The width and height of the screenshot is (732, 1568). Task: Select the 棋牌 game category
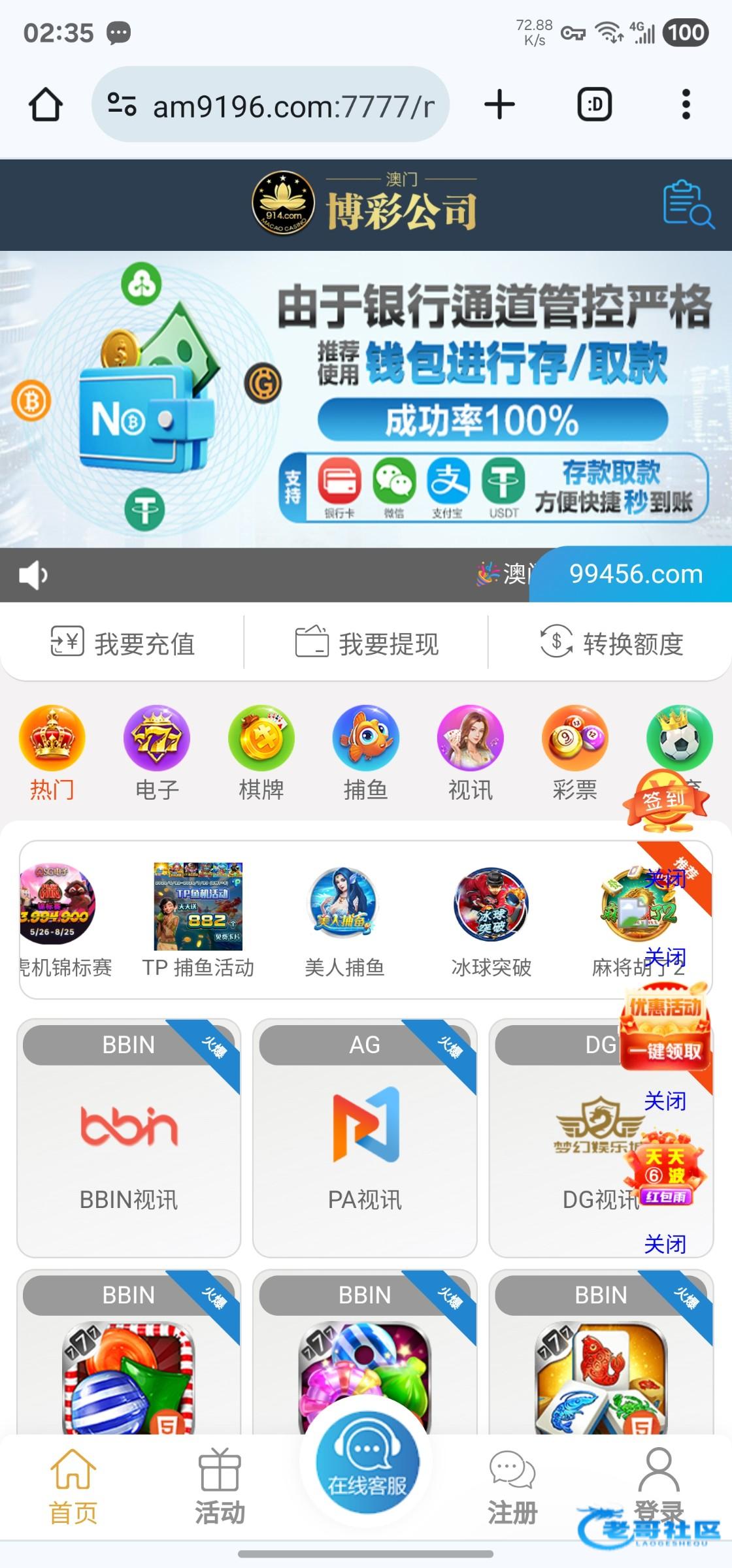261,751
